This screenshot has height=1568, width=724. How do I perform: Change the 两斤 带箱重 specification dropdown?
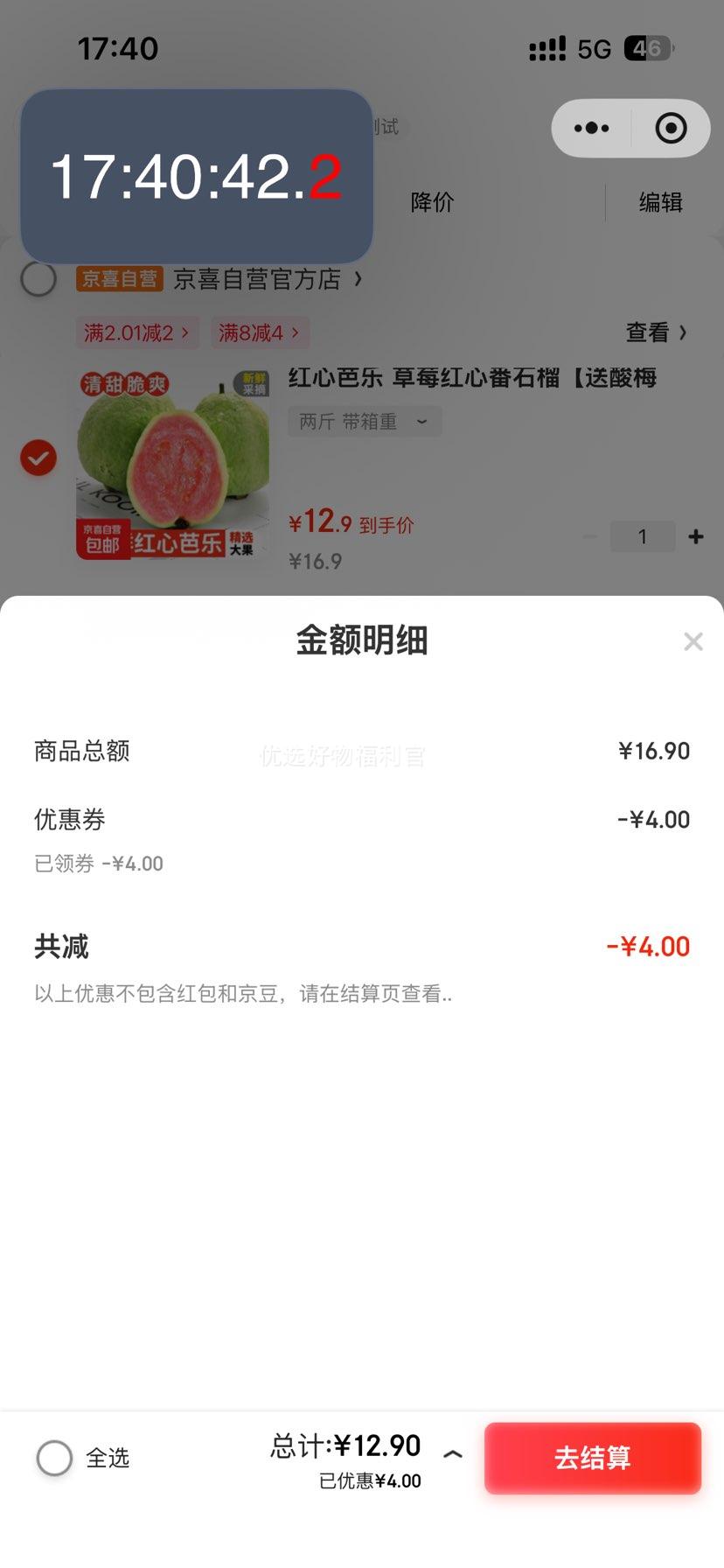point(364,422)
